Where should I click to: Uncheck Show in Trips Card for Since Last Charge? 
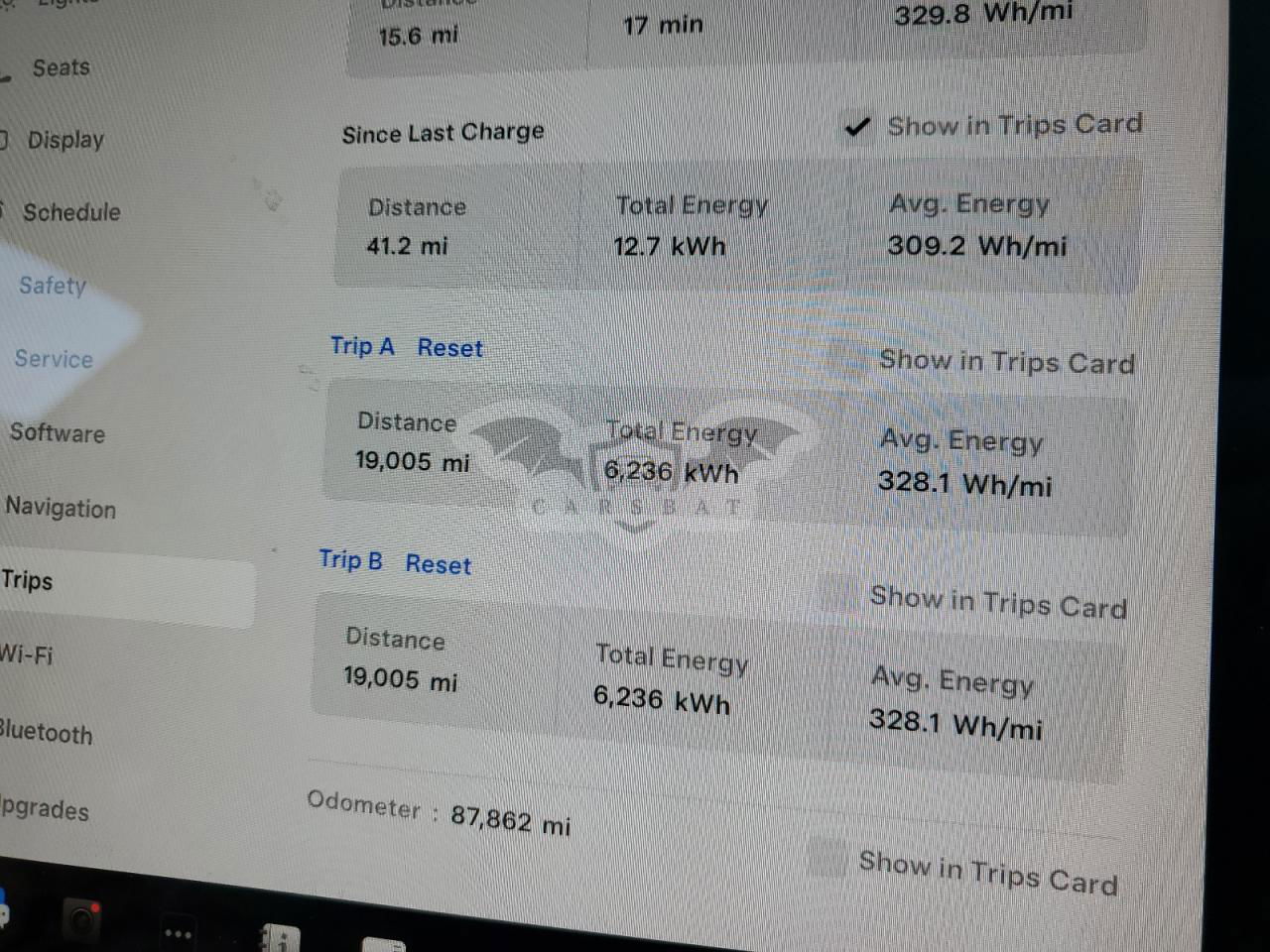click(x=856, y=127)
